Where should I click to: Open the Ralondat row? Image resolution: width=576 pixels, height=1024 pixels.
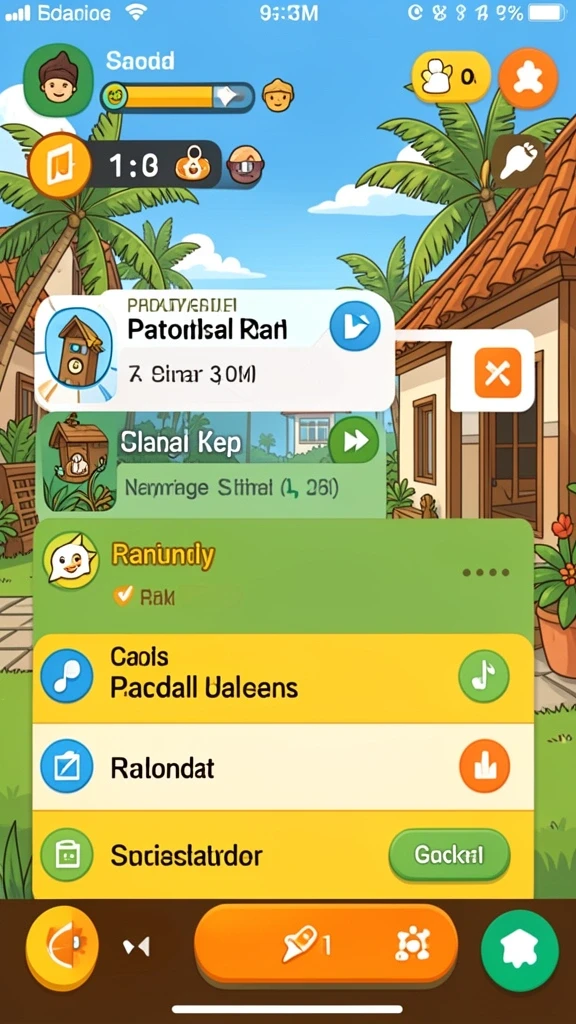[283, 767]
